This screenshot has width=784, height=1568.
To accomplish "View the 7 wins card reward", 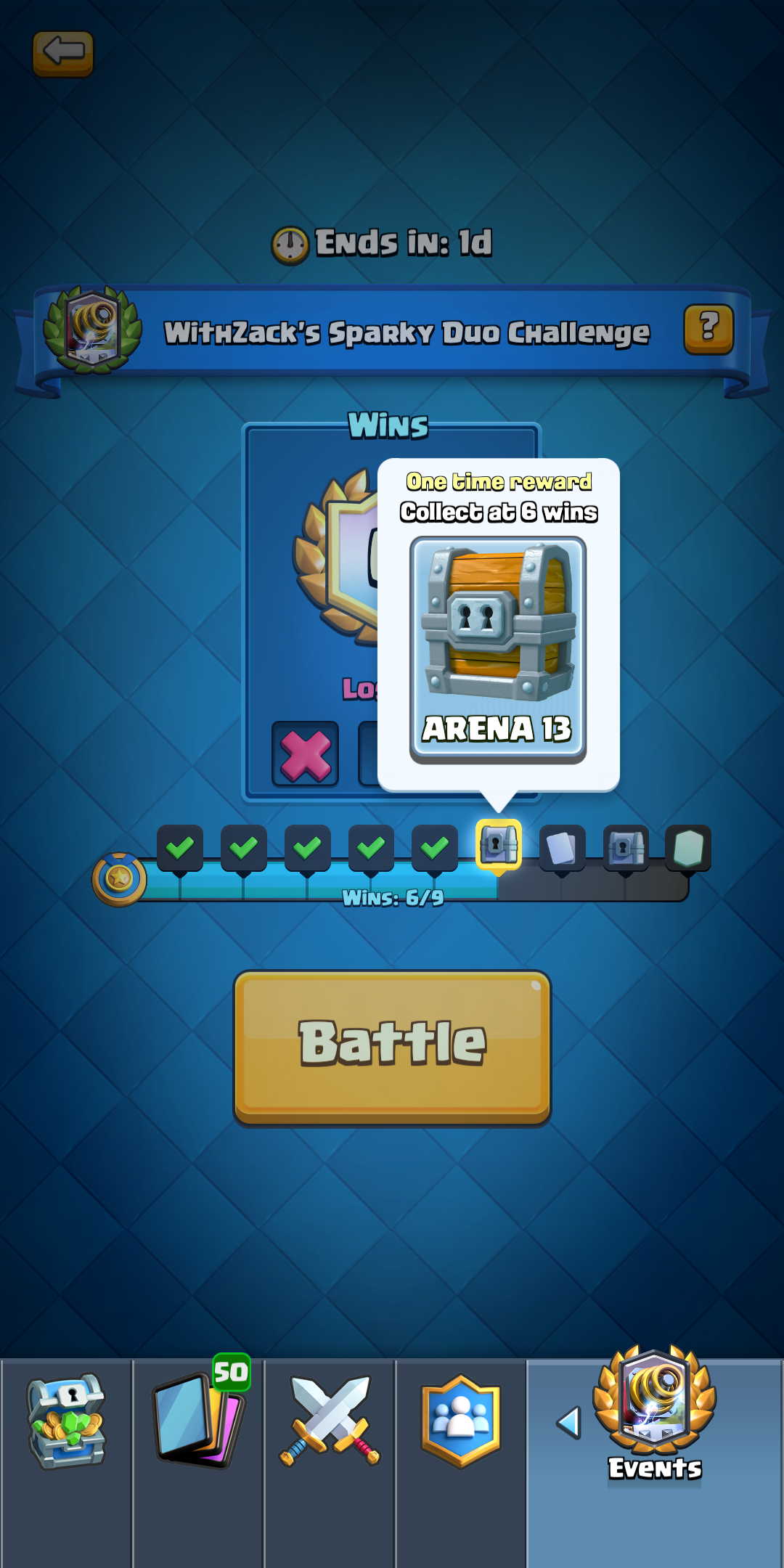I will (x=562, y=847).
